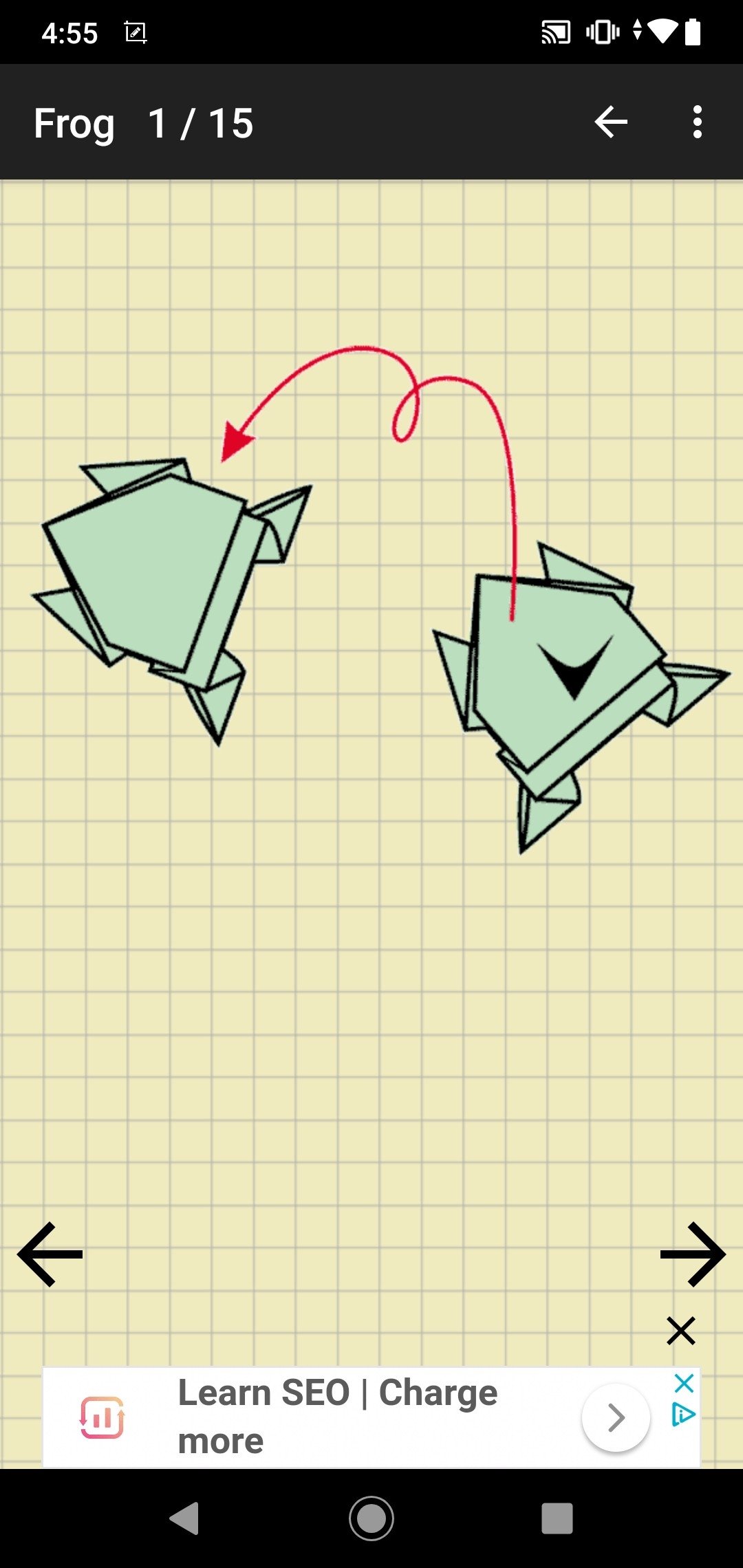Open recent apps from navigation bar

557,1518
